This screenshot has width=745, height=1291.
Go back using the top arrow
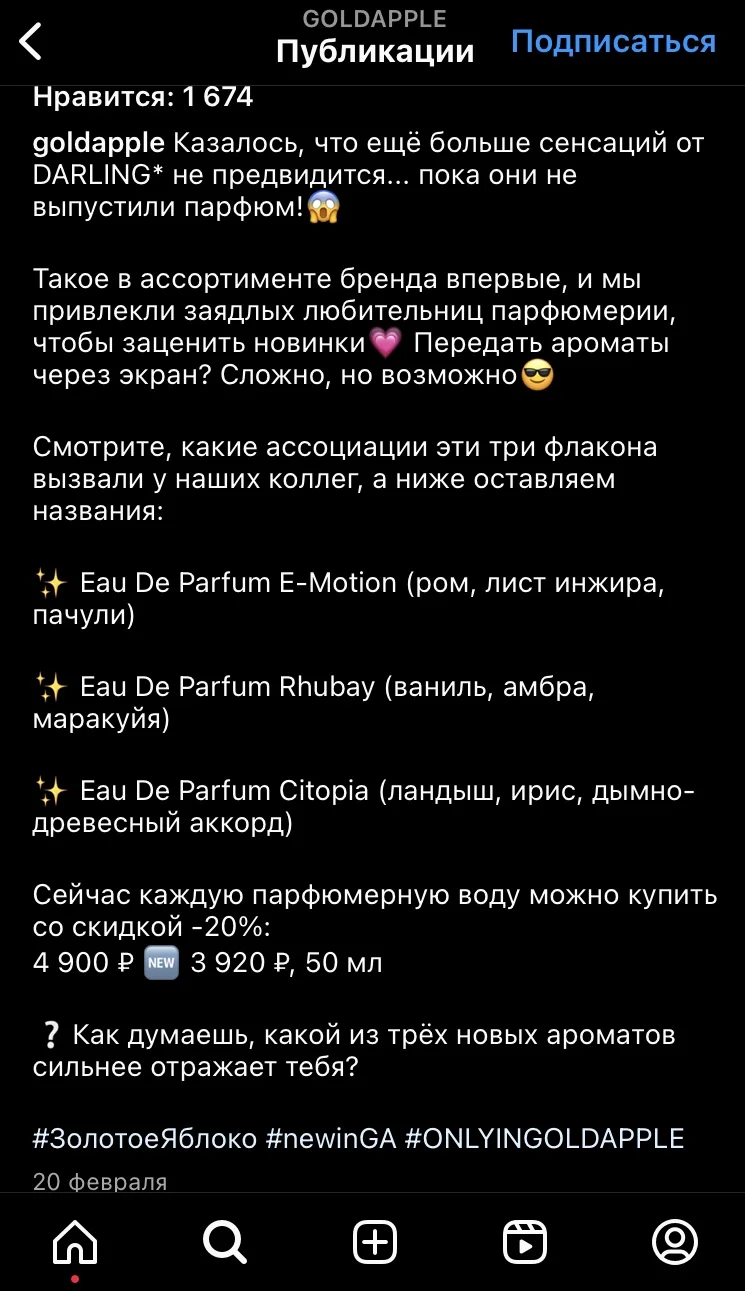coord(33,42)
